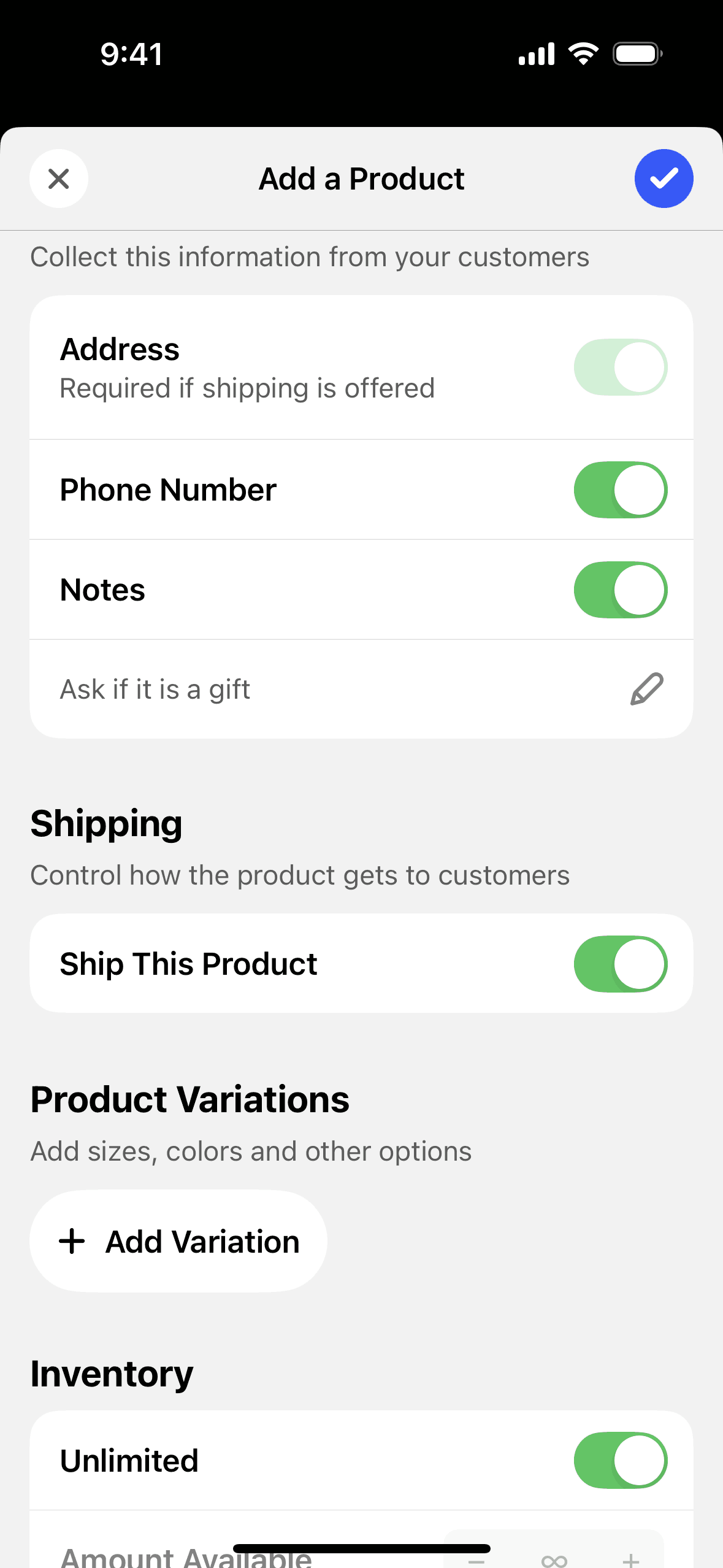Turn off Phone Number collection

(620, 490)
